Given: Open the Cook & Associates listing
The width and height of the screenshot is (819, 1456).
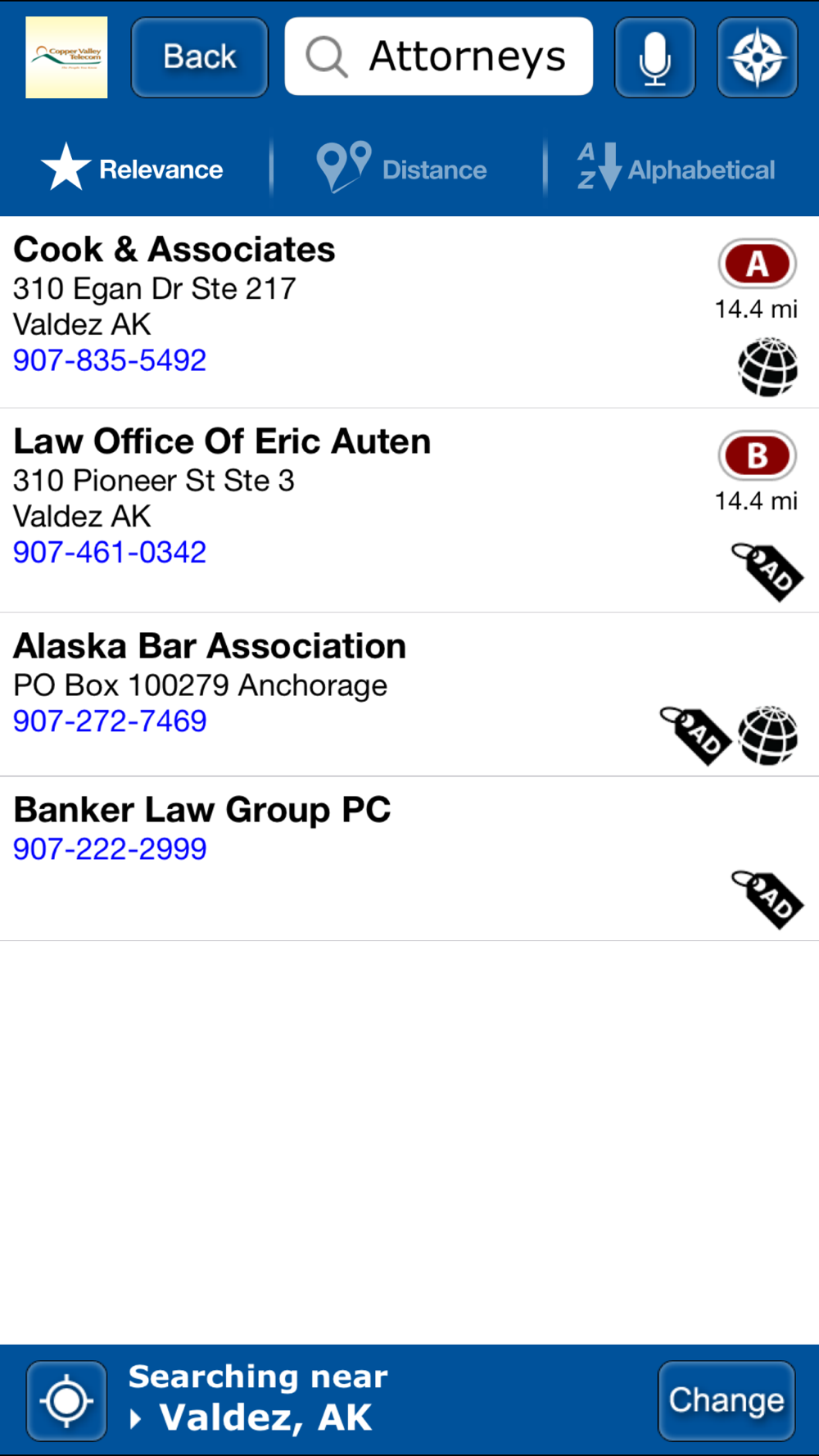Looking at the screenshot, I should tap(174, 250).
